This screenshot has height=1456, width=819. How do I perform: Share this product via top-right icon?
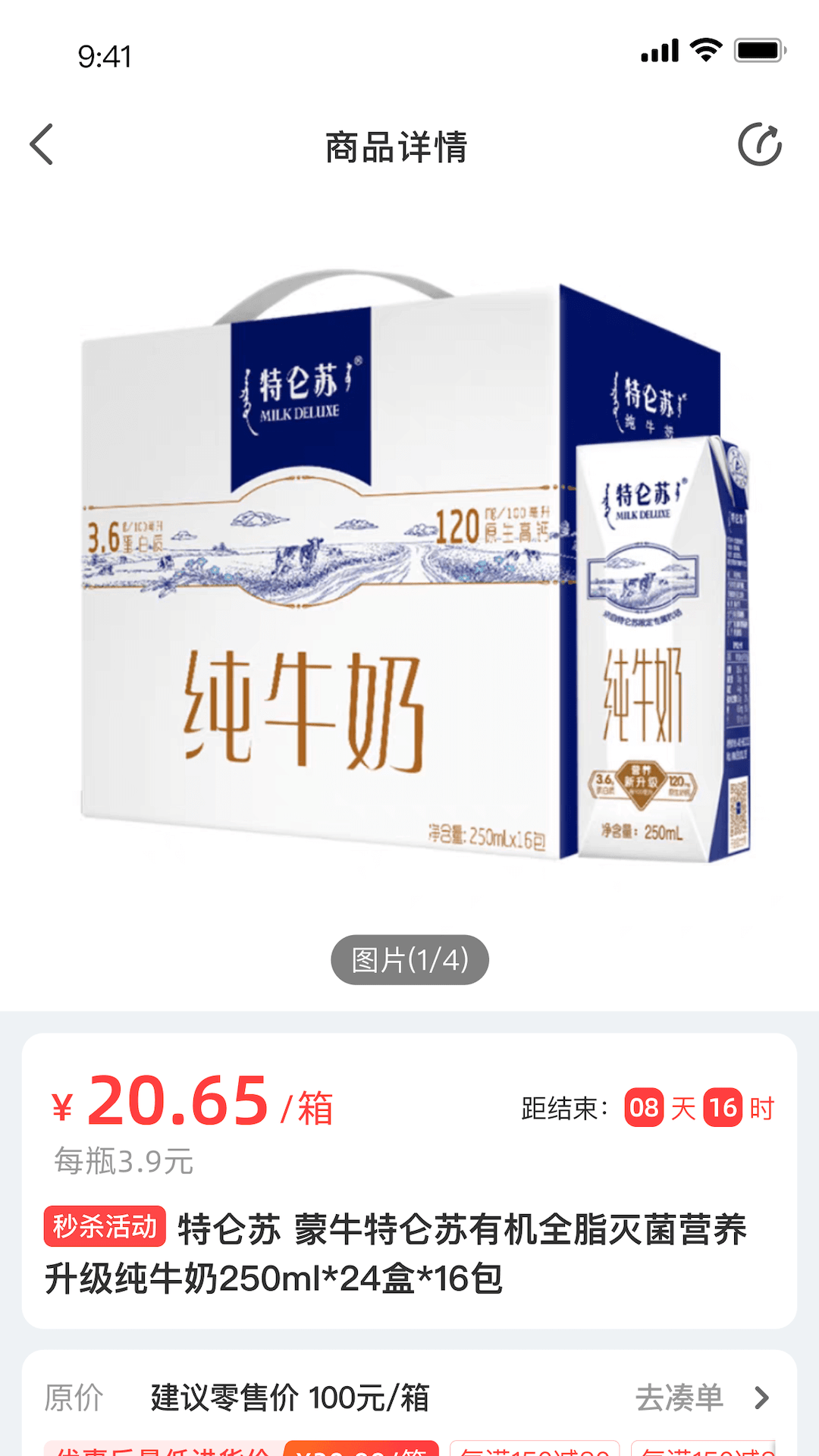click(x=760, y=144)
